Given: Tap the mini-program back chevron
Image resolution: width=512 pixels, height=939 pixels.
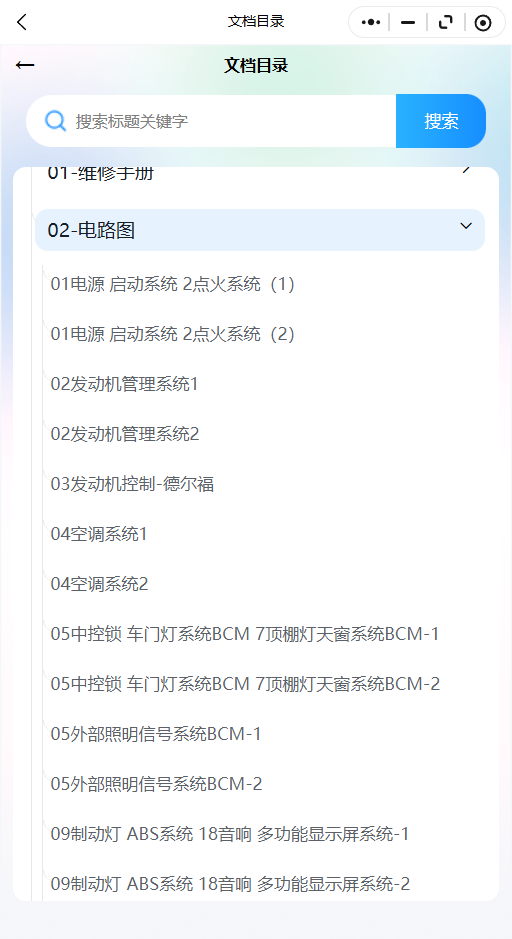Looking at the screenshot, I should tap(22, 22).
